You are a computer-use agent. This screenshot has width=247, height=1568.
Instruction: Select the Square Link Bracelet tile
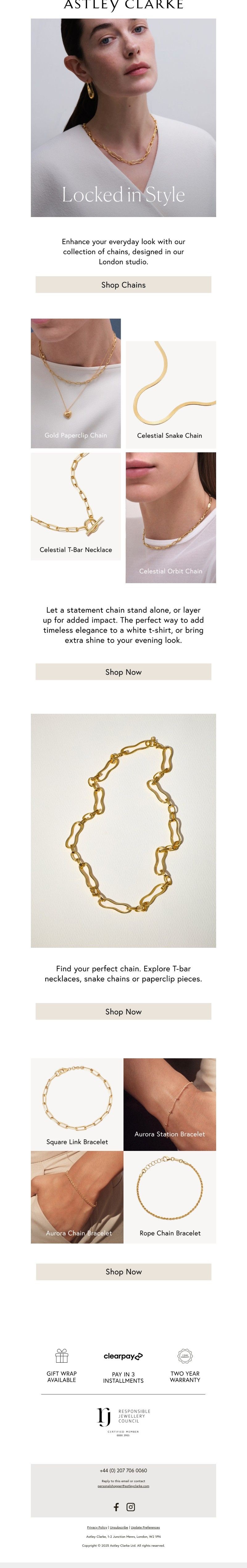point(77,1104)
